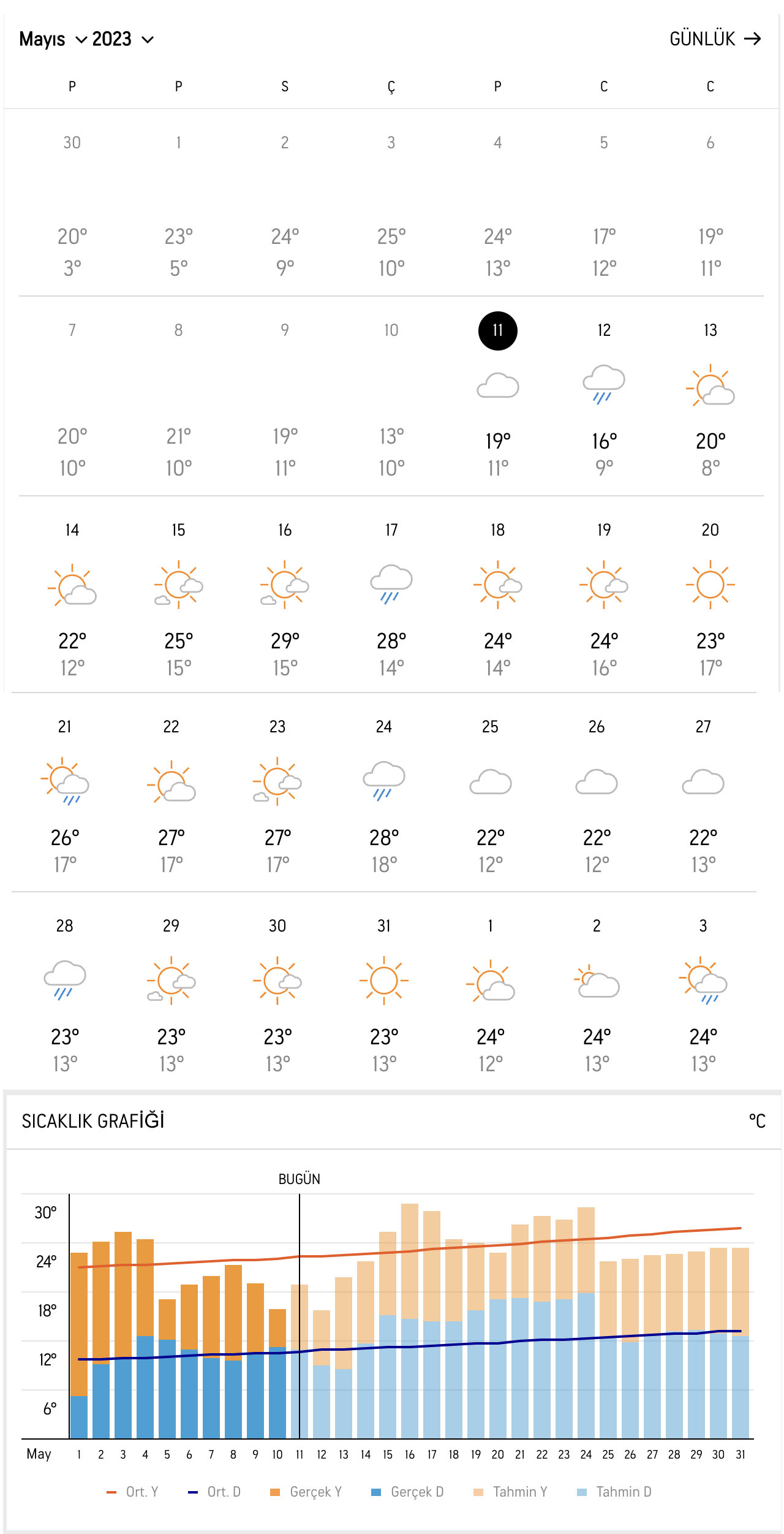Click the rain cloud icon on May 17
This screenshot has width=784, height=1534.
tap(391, 584)
